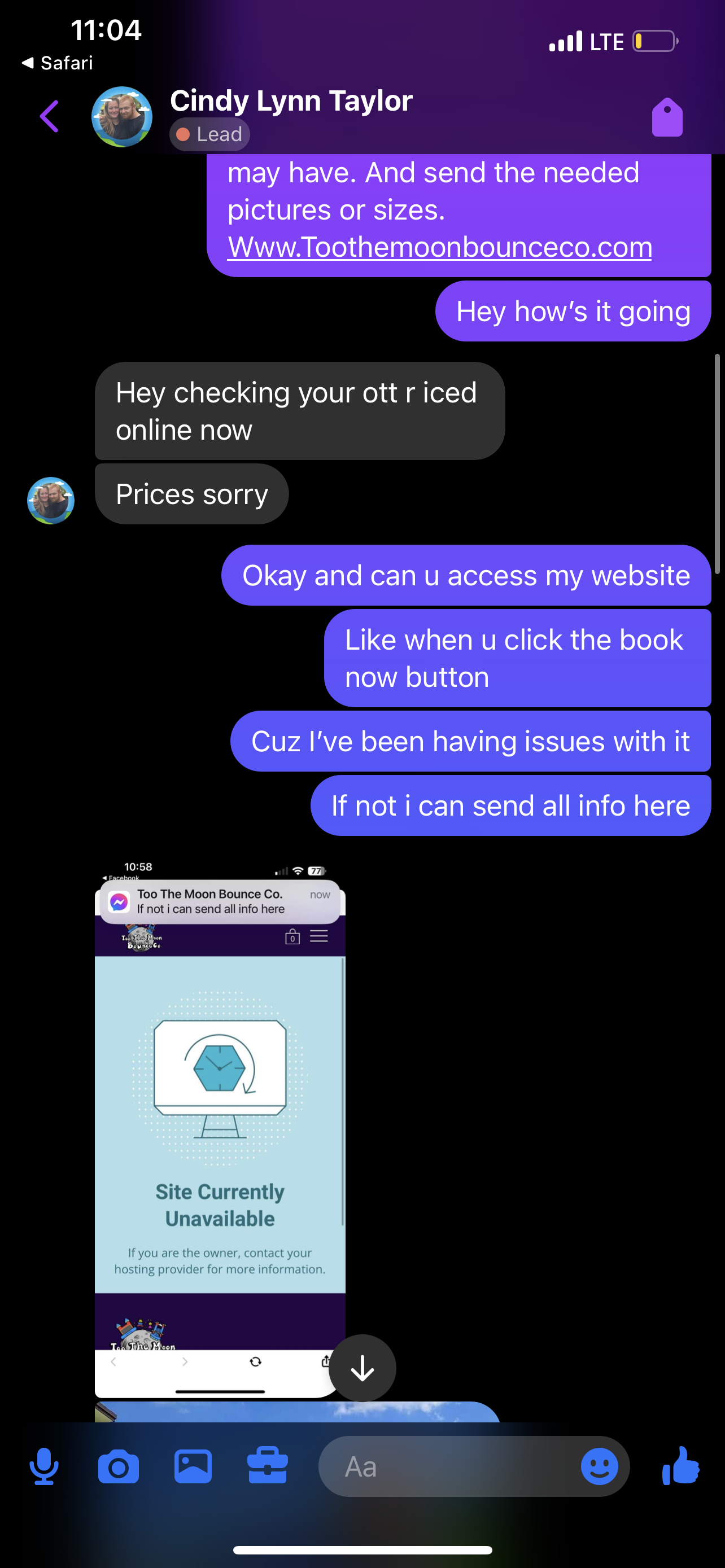
Task: Record a voice message
Action: (x=44, y=1466)
